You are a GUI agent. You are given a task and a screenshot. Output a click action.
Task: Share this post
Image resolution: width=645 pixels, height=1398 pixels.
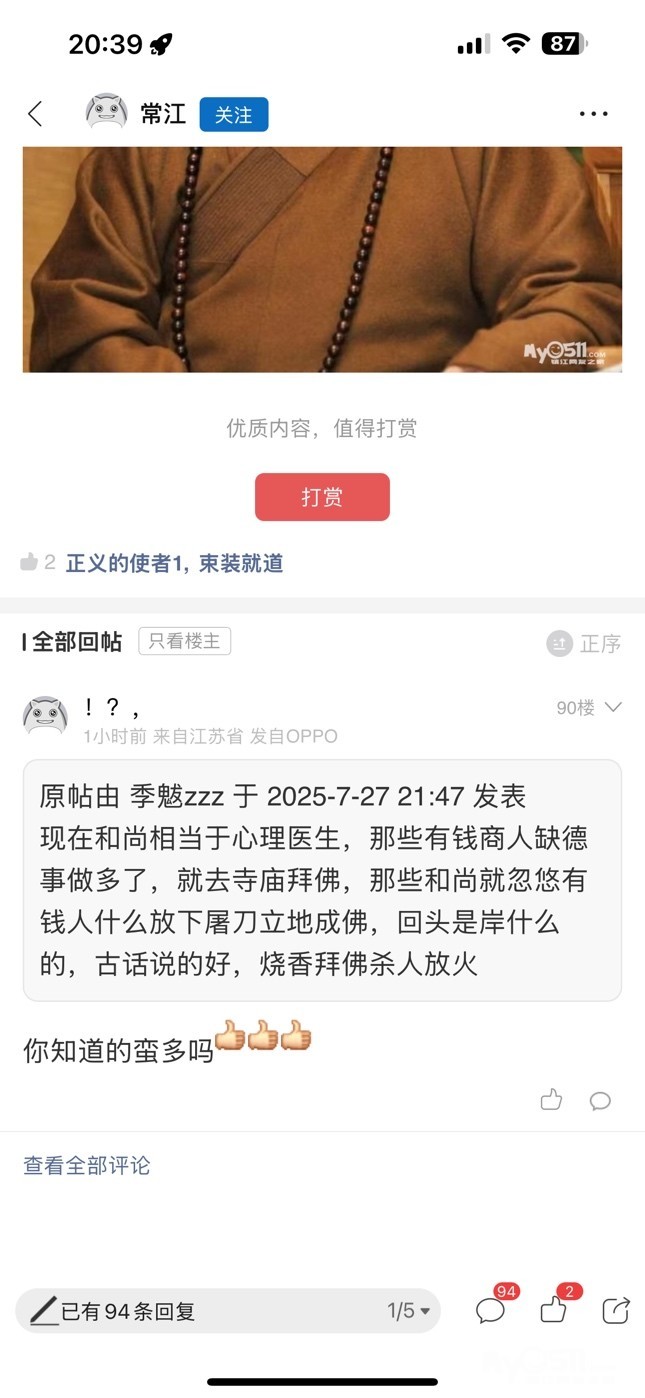pyautogui.click(x=616, y=1310)
